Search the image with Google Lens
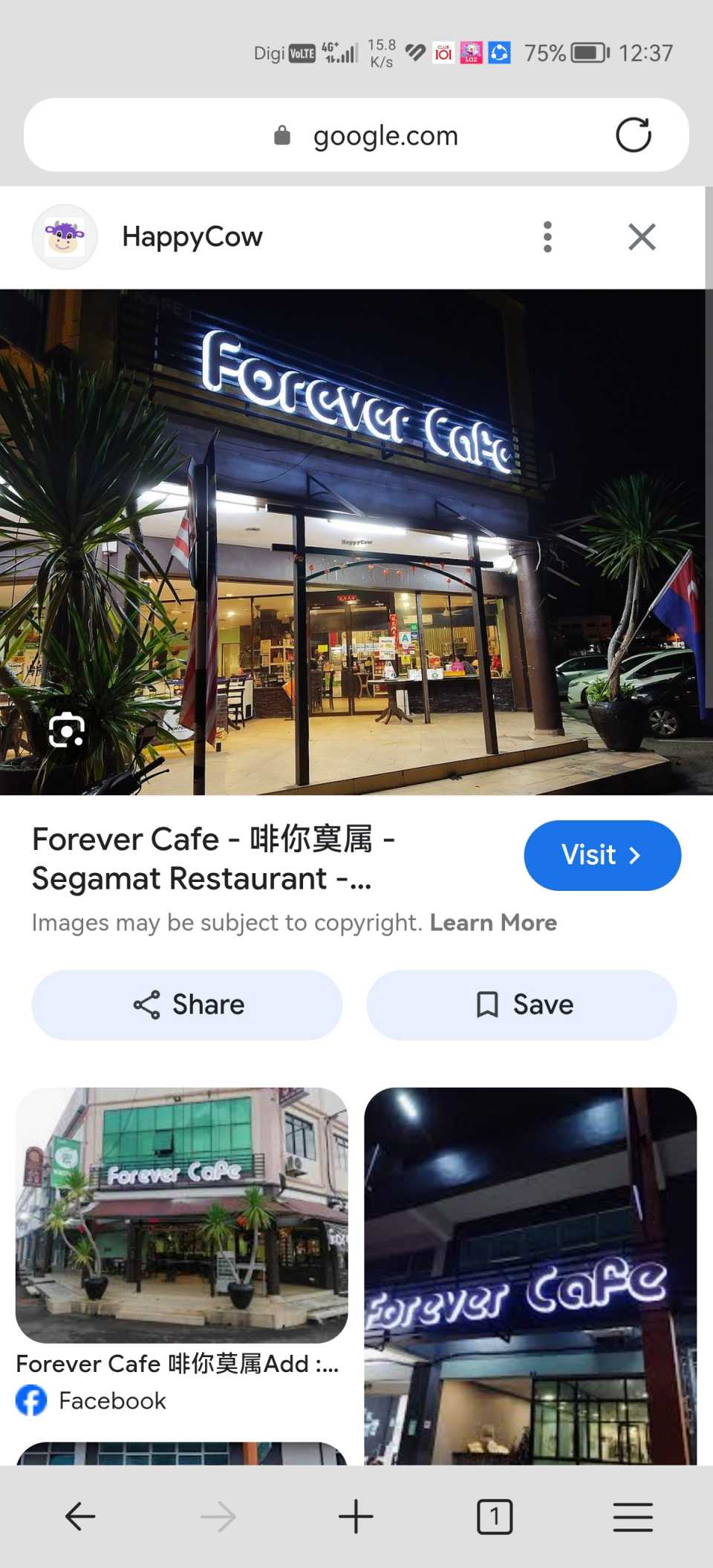713x1568 pixels. pyautogui.click(x=67, y=731)
